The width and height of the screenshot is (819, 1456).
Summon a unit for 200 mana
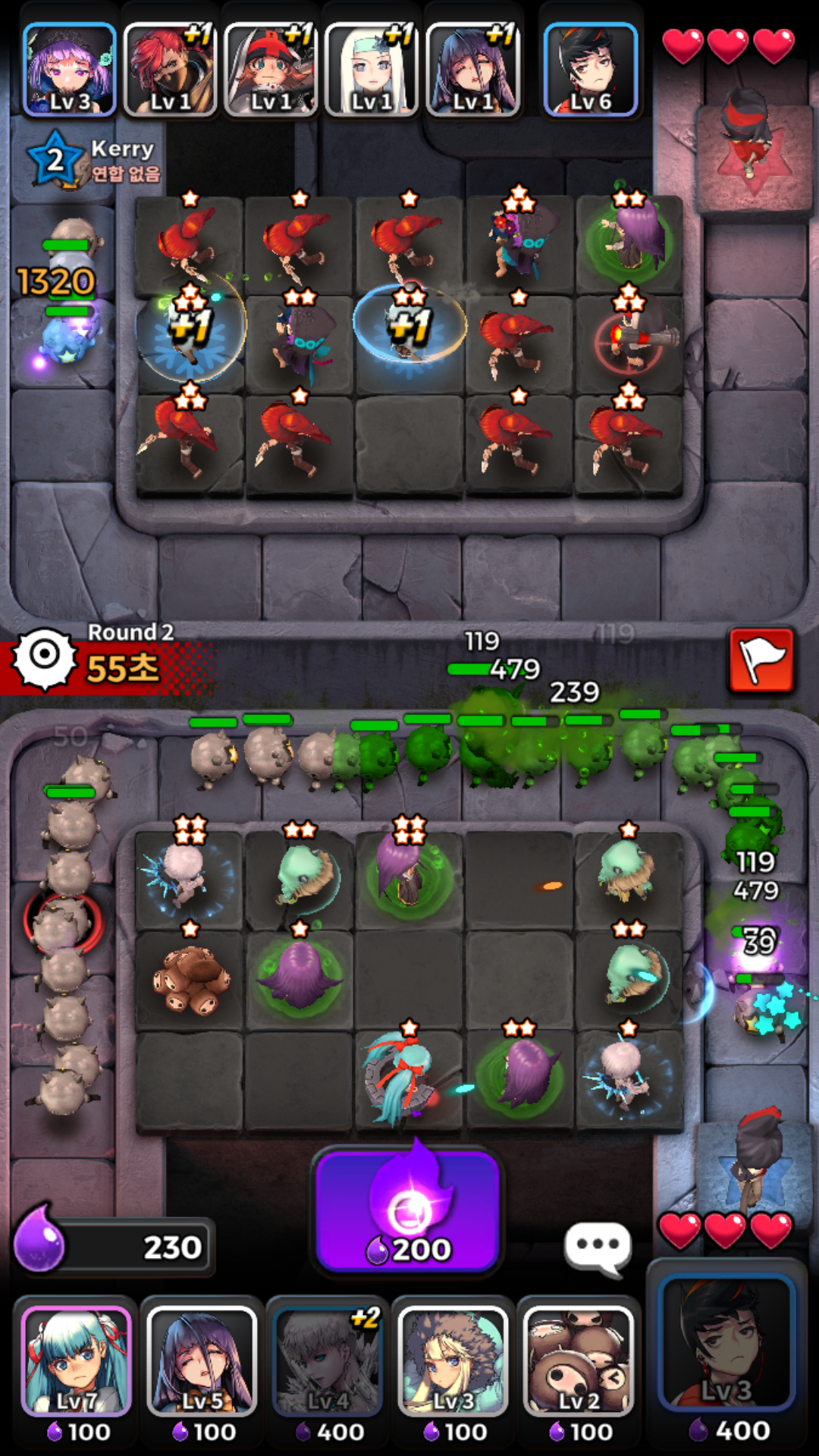tap(407, 1210)
